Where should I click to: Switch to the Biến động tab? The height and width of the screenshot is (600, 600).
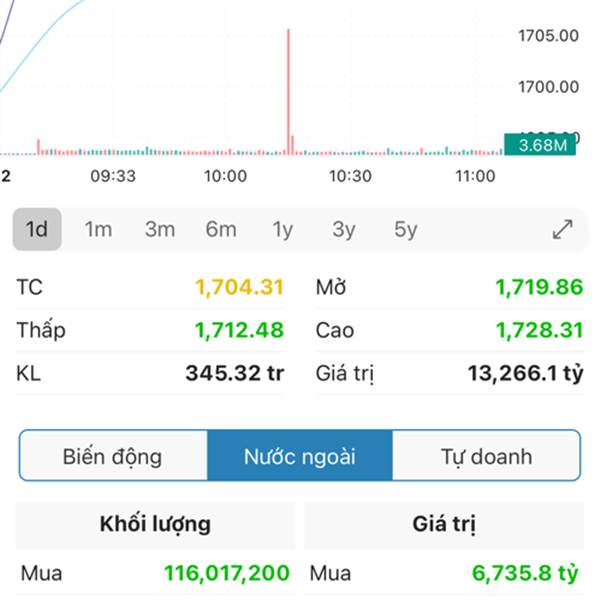click(x=112, y=457)
